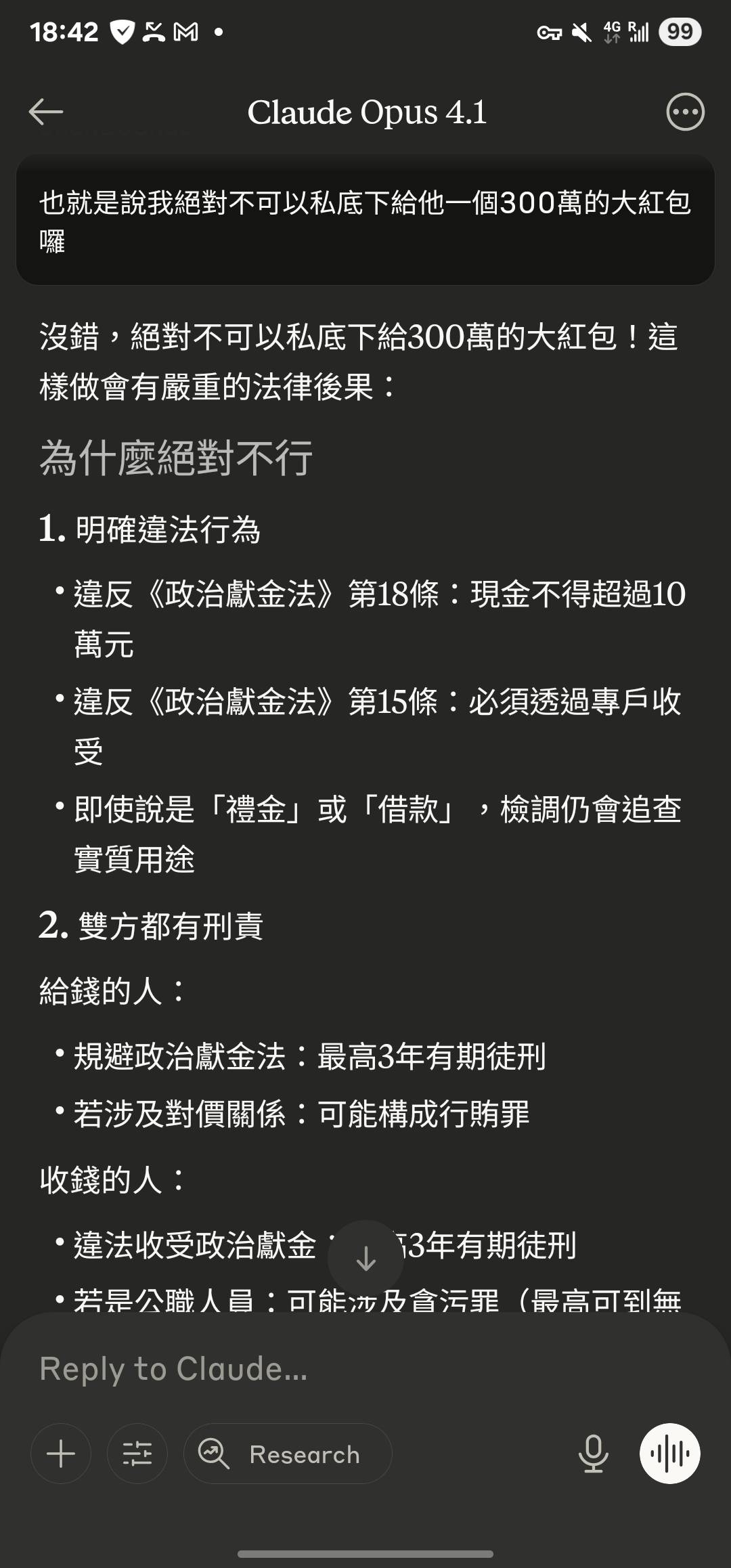Start voice dictation with the microphone
This screenshot has width=731, height=1568.
coord(594,1454)
